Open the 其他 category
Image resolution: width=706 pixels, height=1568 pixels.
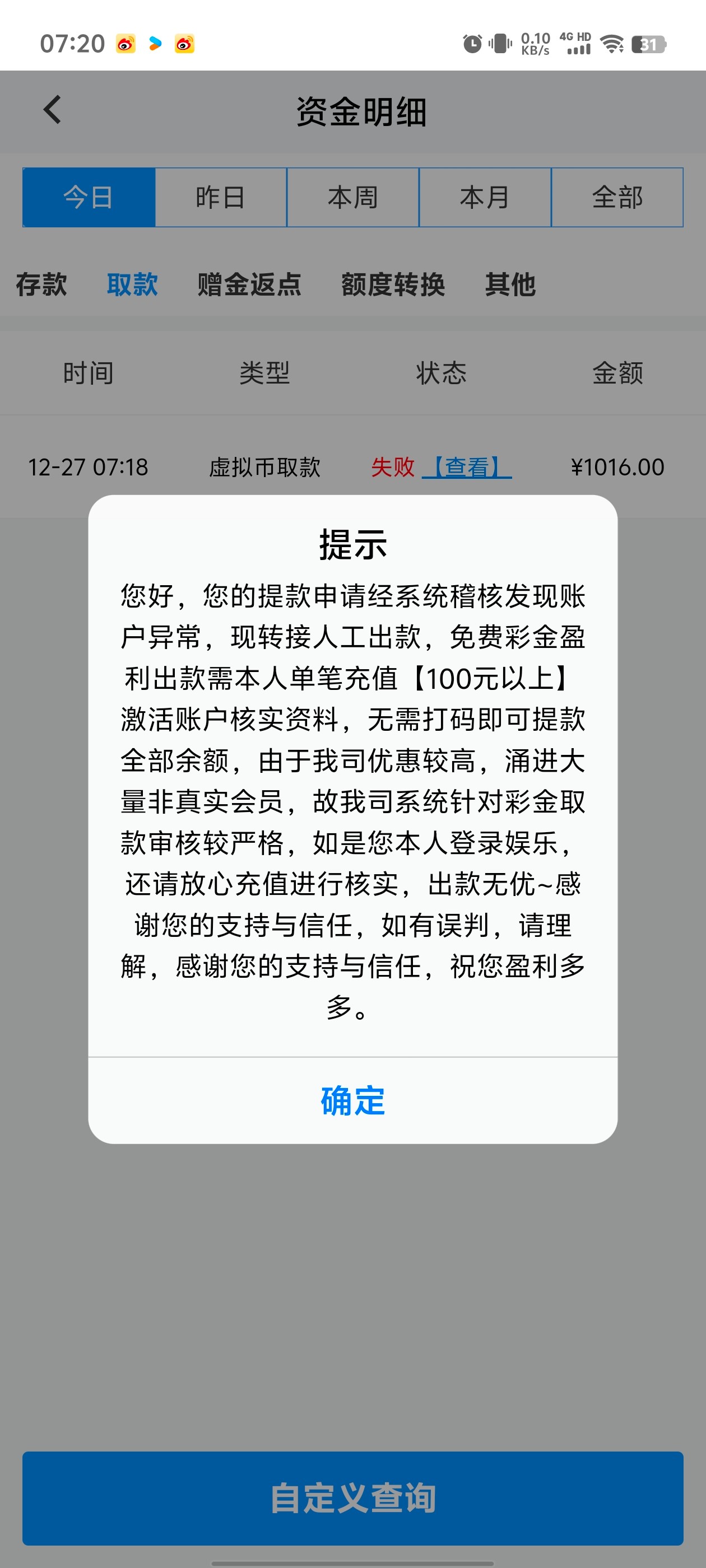(x=510, y=284)
